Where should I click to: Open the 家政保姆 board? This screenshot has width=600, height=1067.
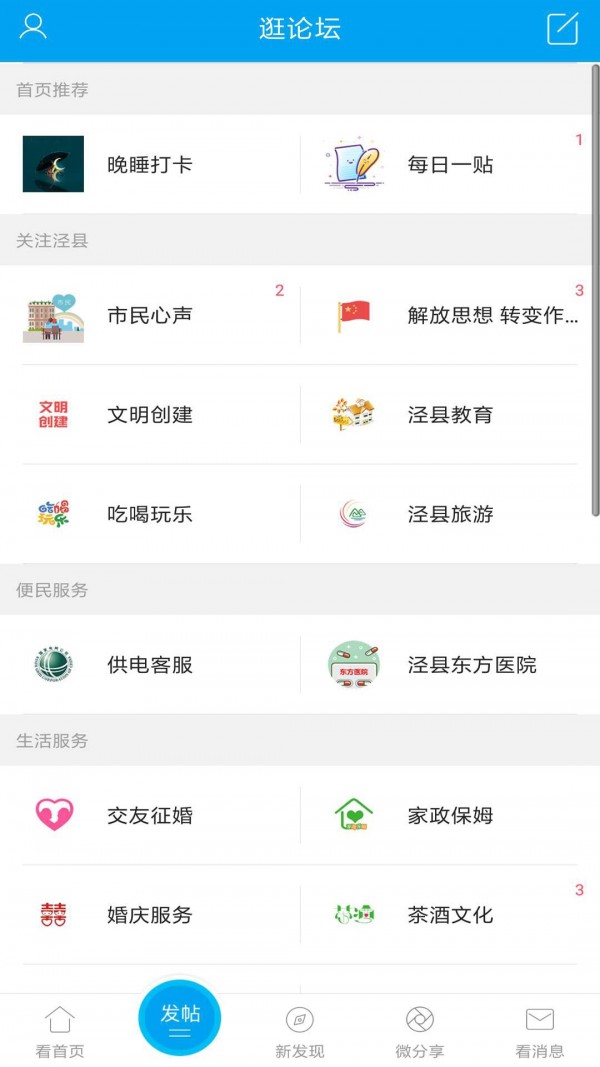(450, 816)
